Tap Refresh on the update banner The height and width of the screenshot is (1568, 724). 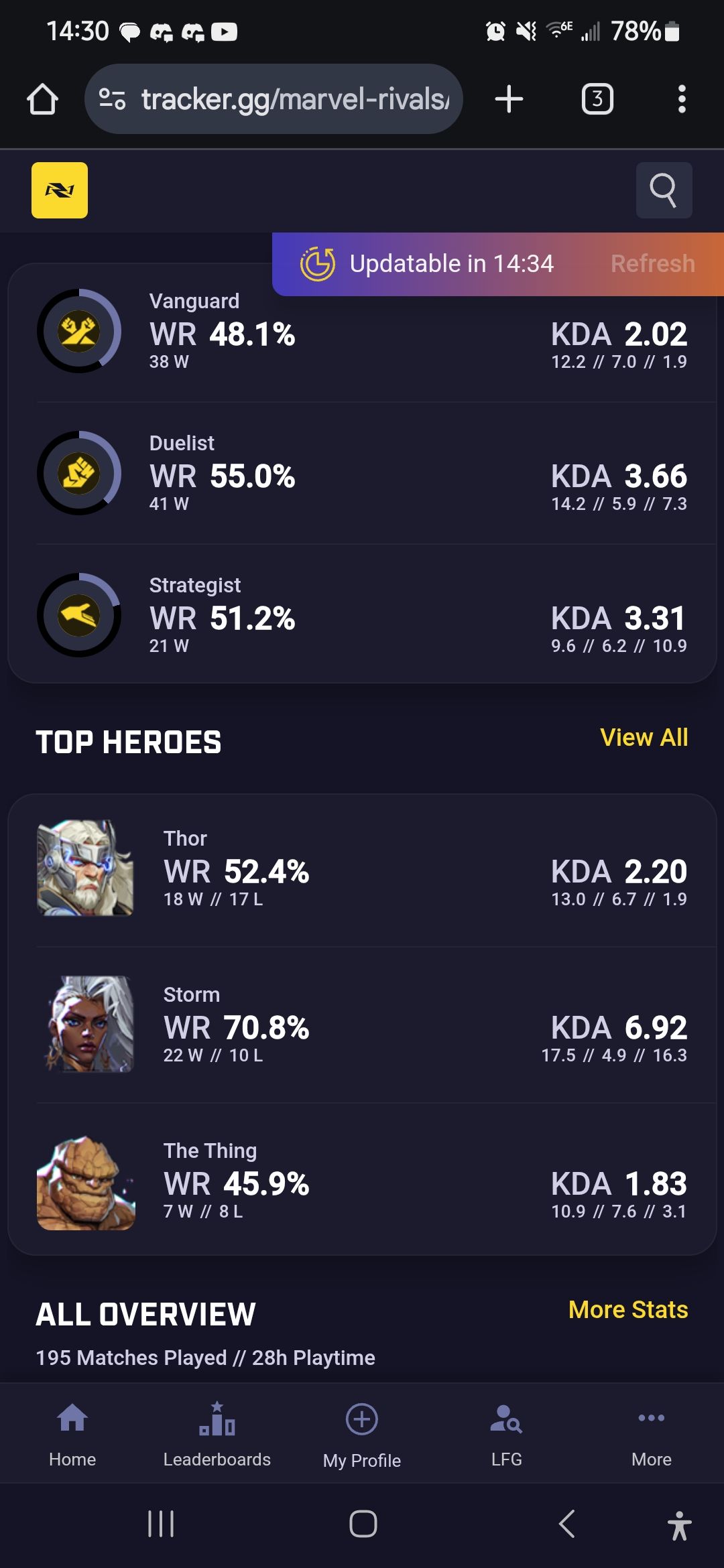(652, 264)
